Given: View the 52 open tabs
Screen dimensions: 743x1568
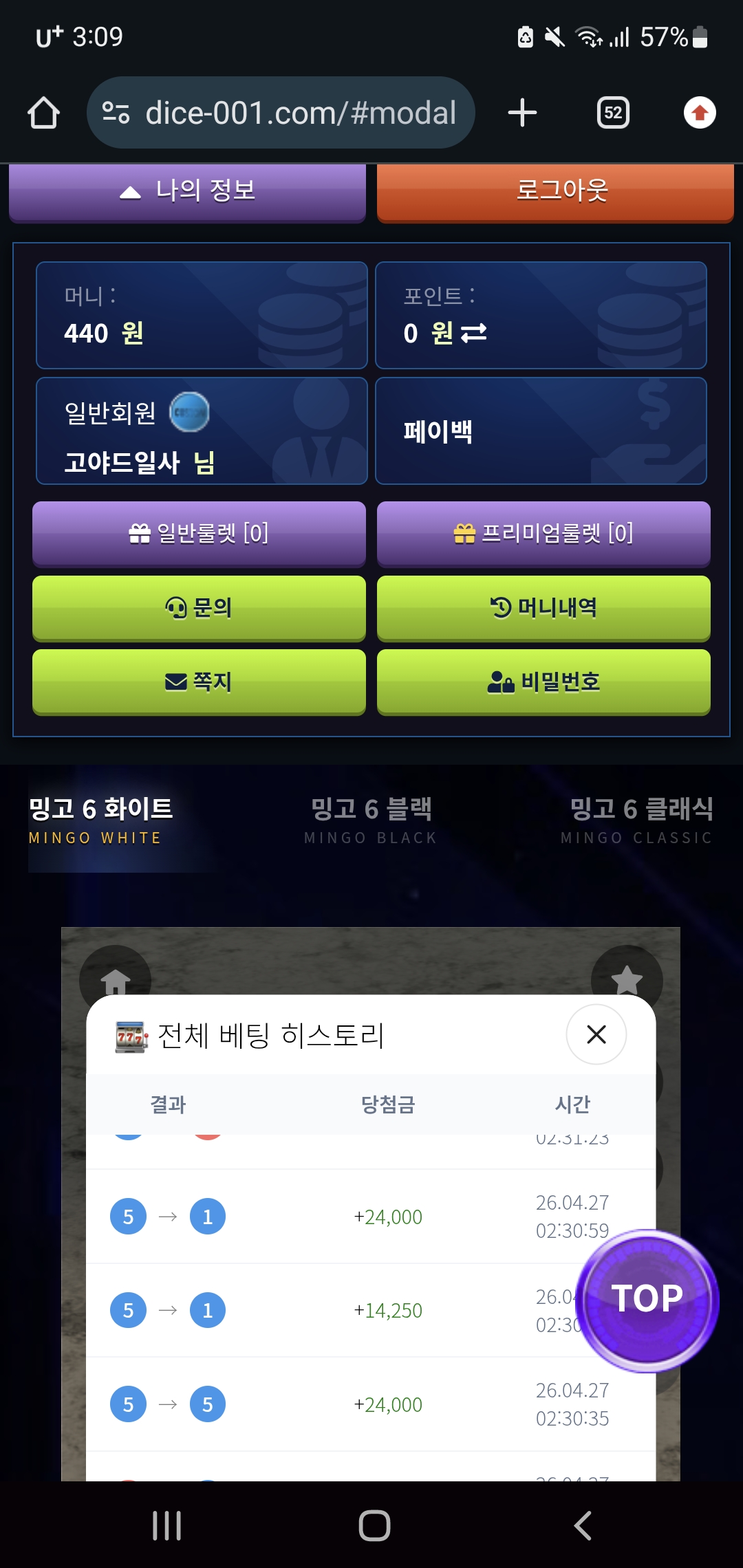Looking at the screenshot, I should tap(613, 113).
